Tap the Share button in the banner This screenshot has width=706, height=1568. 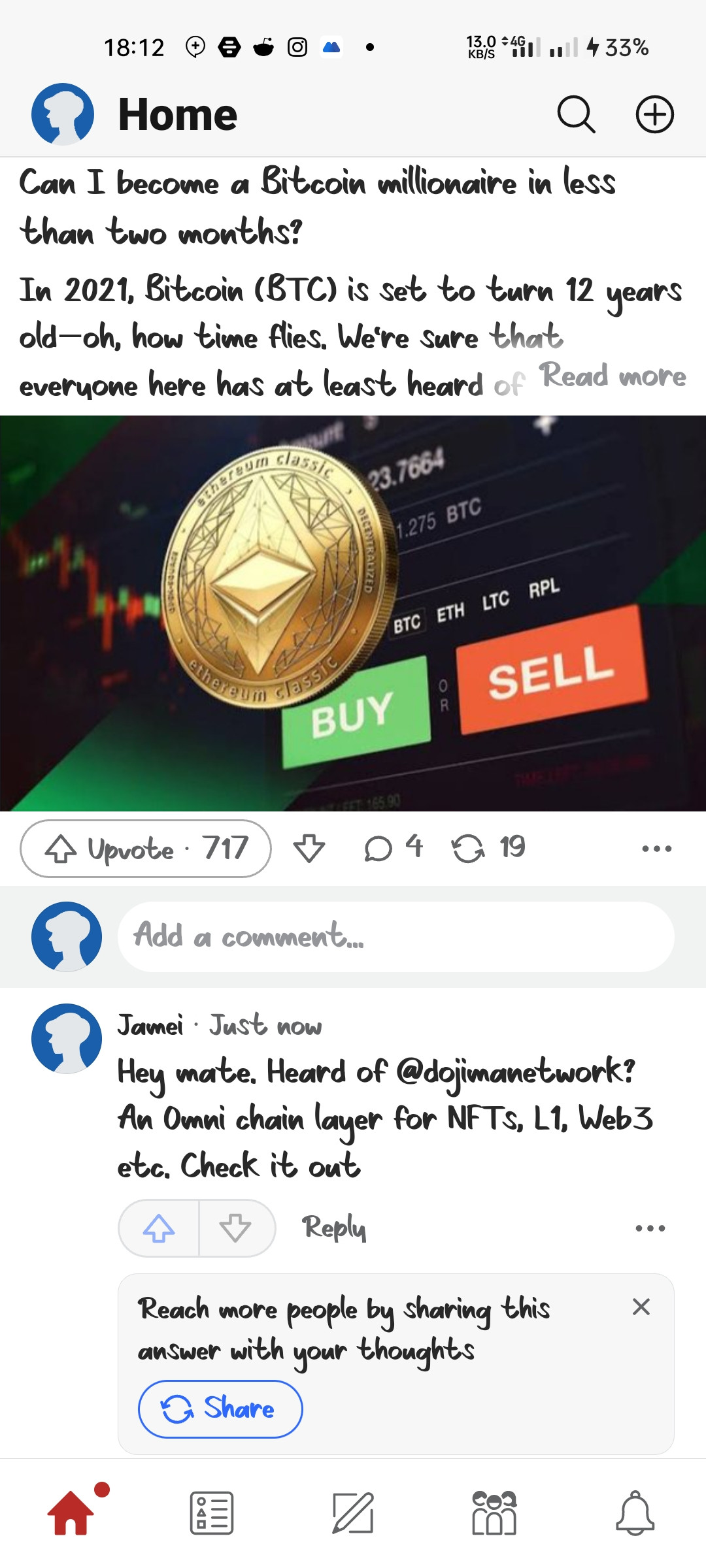[x=220, y=1409]
